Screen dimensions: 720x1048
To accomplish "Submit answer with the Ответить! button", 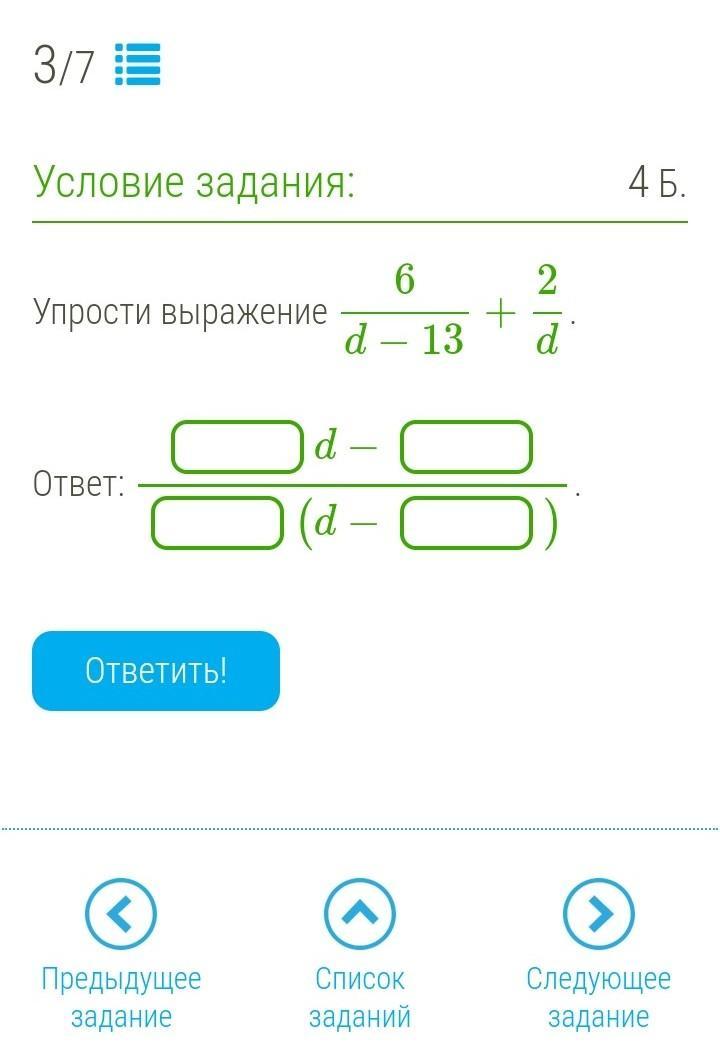I will (x=156, y=670).
